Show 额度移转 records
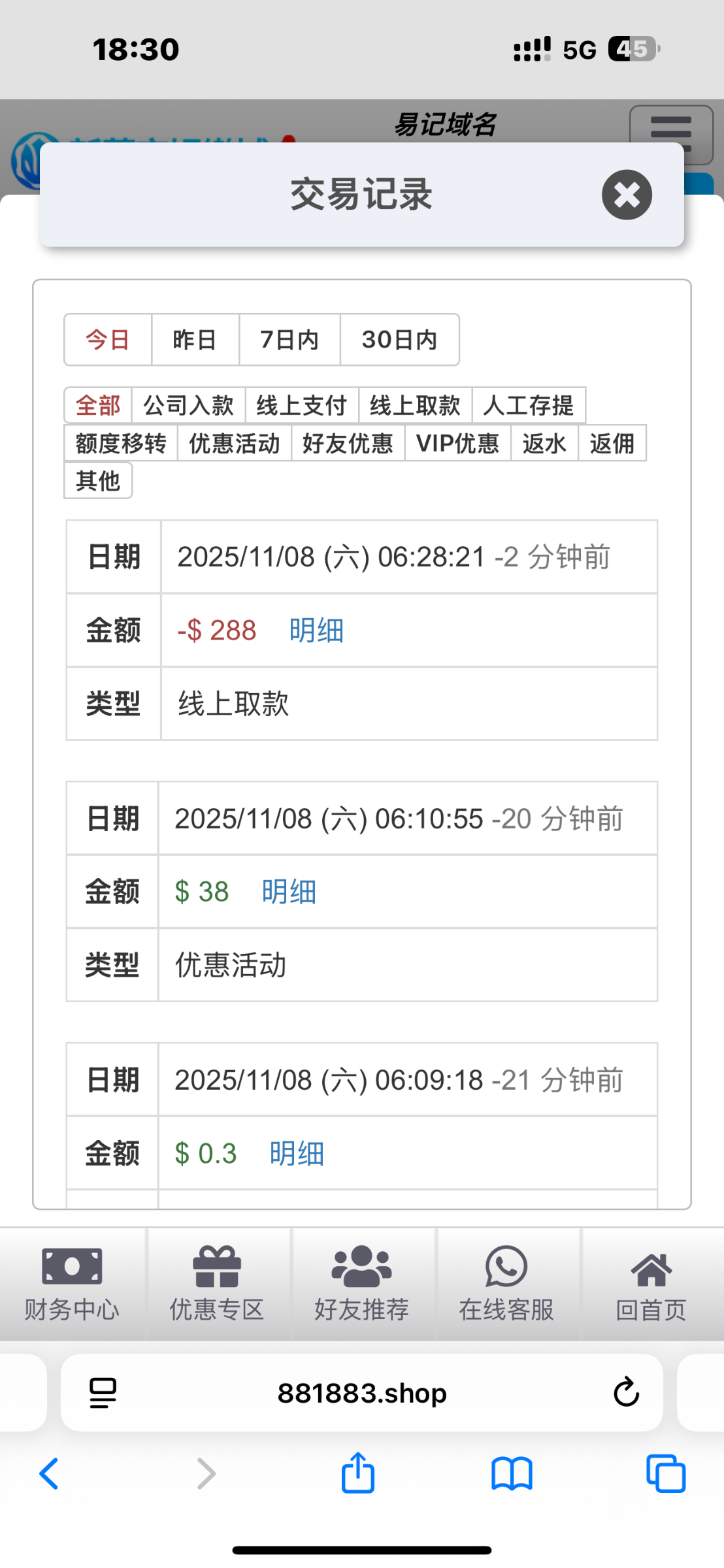 pyautogui.click(x=121, y=444)
